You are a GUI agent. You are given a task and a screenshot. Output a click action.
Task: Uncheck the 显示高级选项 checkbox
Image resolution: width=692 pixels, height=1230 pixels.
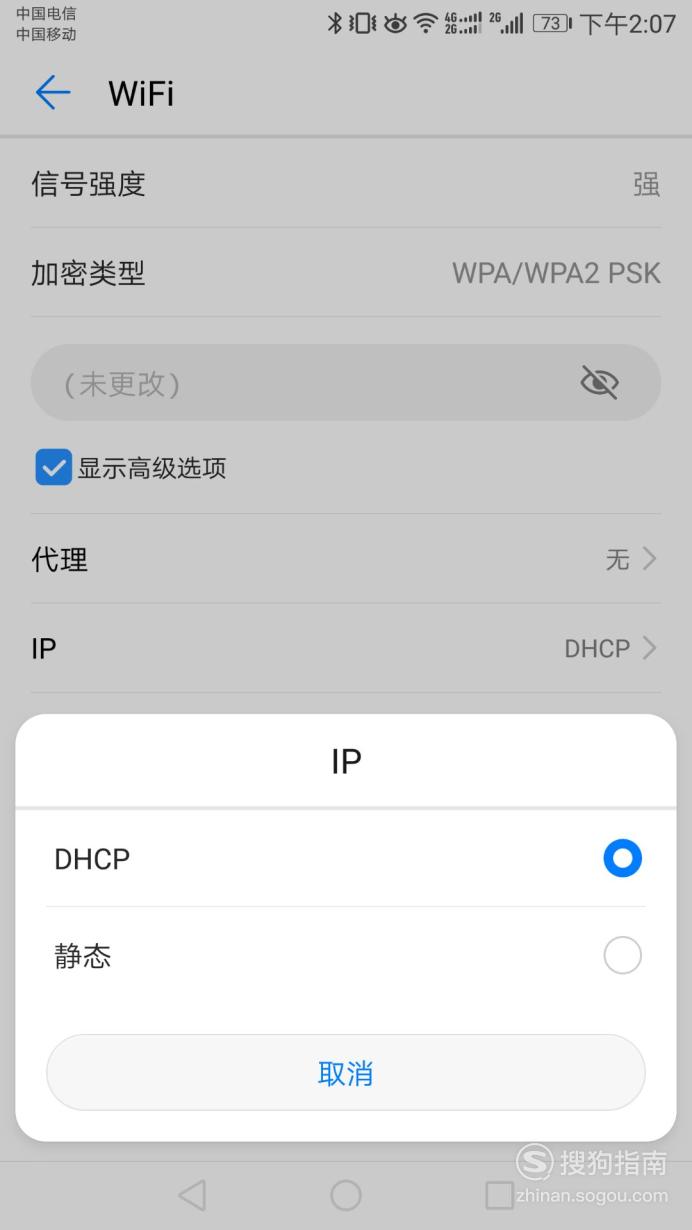53,467
